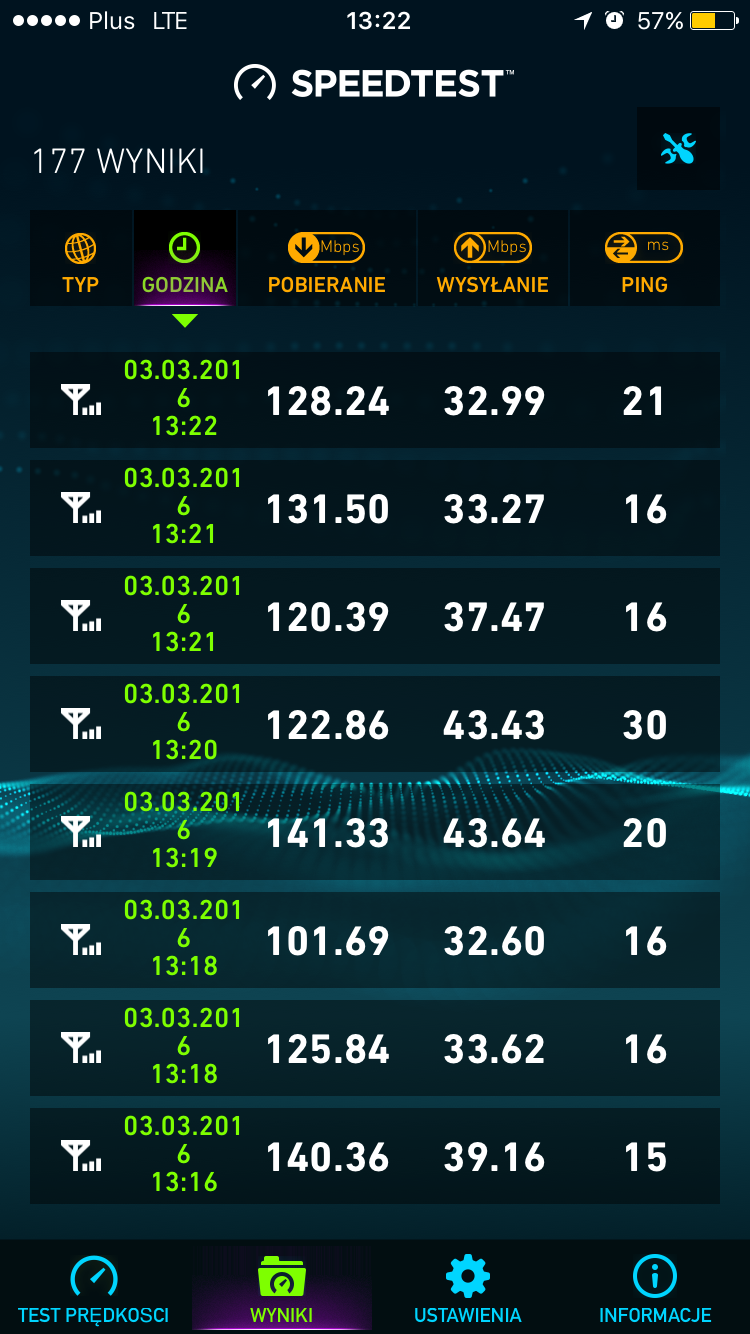Open the 13:19 result with 141.33 download

(375, 832)
